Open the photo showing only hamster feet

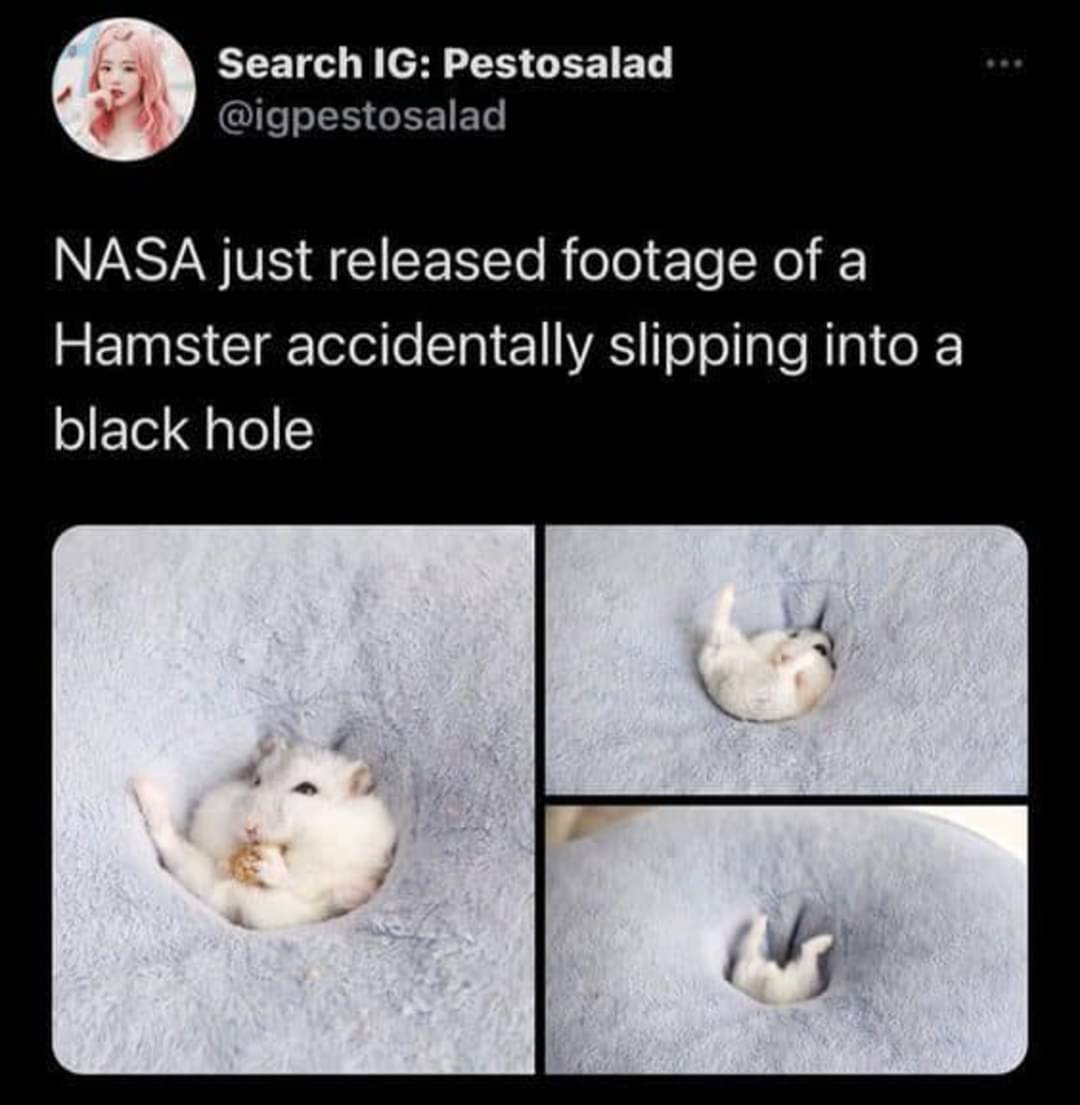(786, 939)
